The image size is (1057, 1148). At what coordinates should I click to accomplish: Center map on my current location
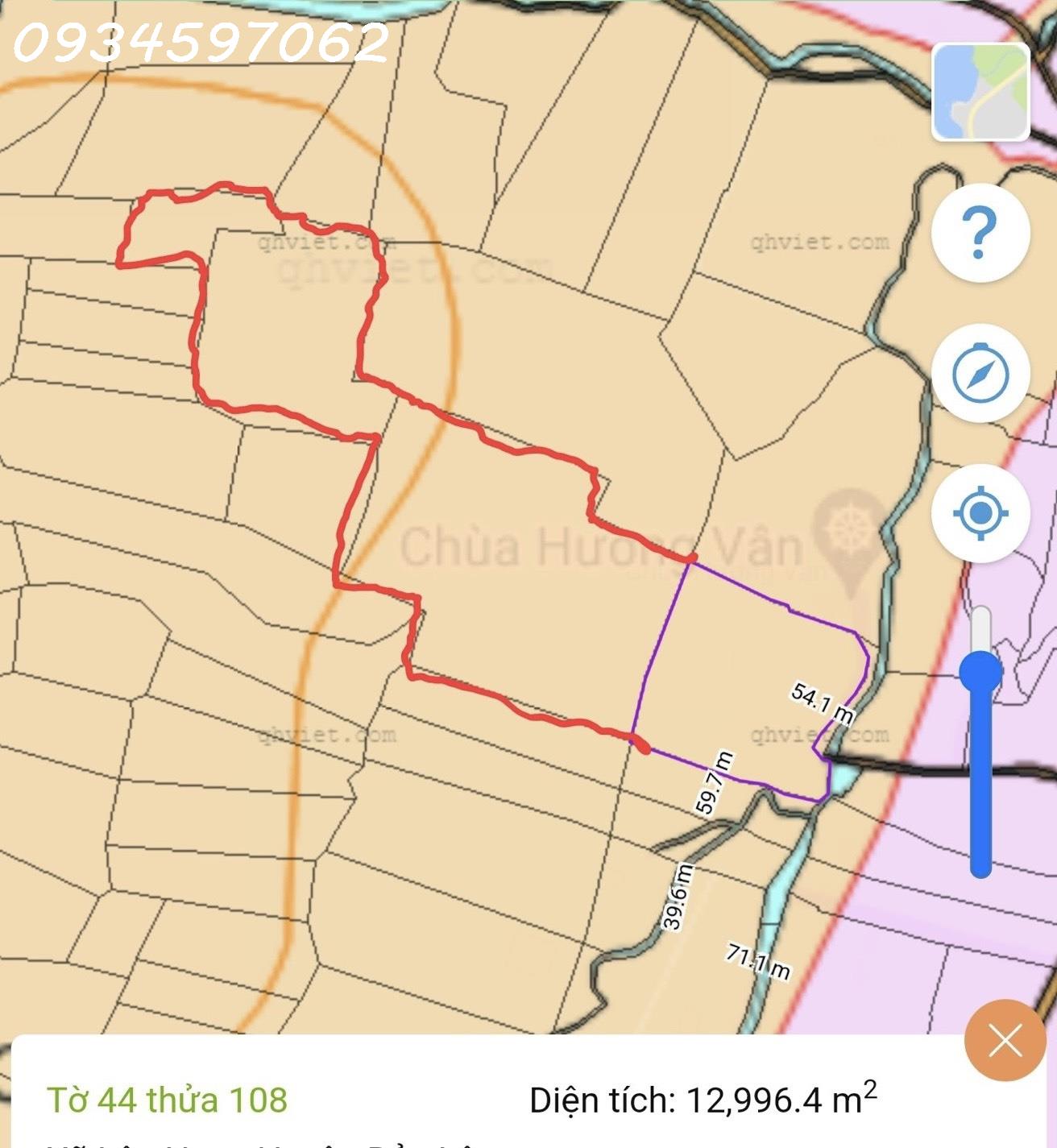[980, 512]
